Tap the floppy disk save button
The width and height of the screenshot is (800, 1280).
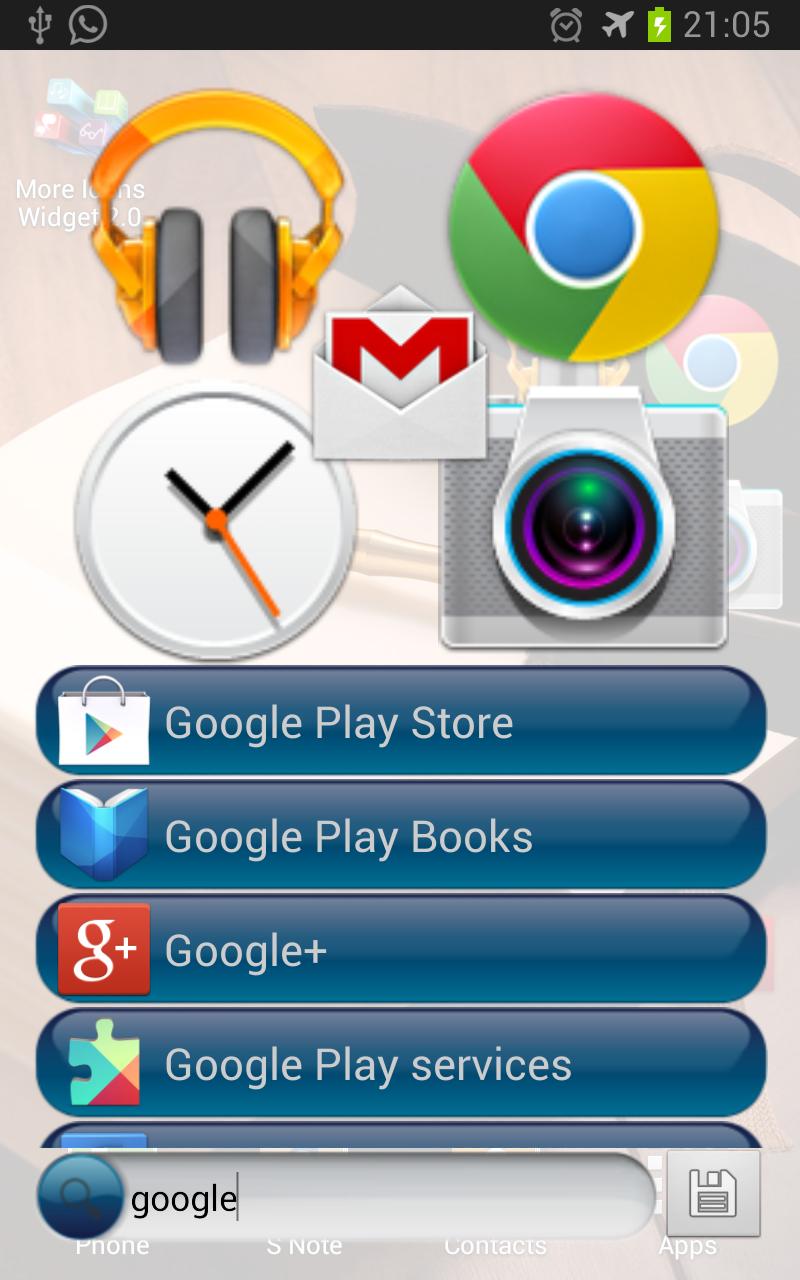coord(713,1194)
